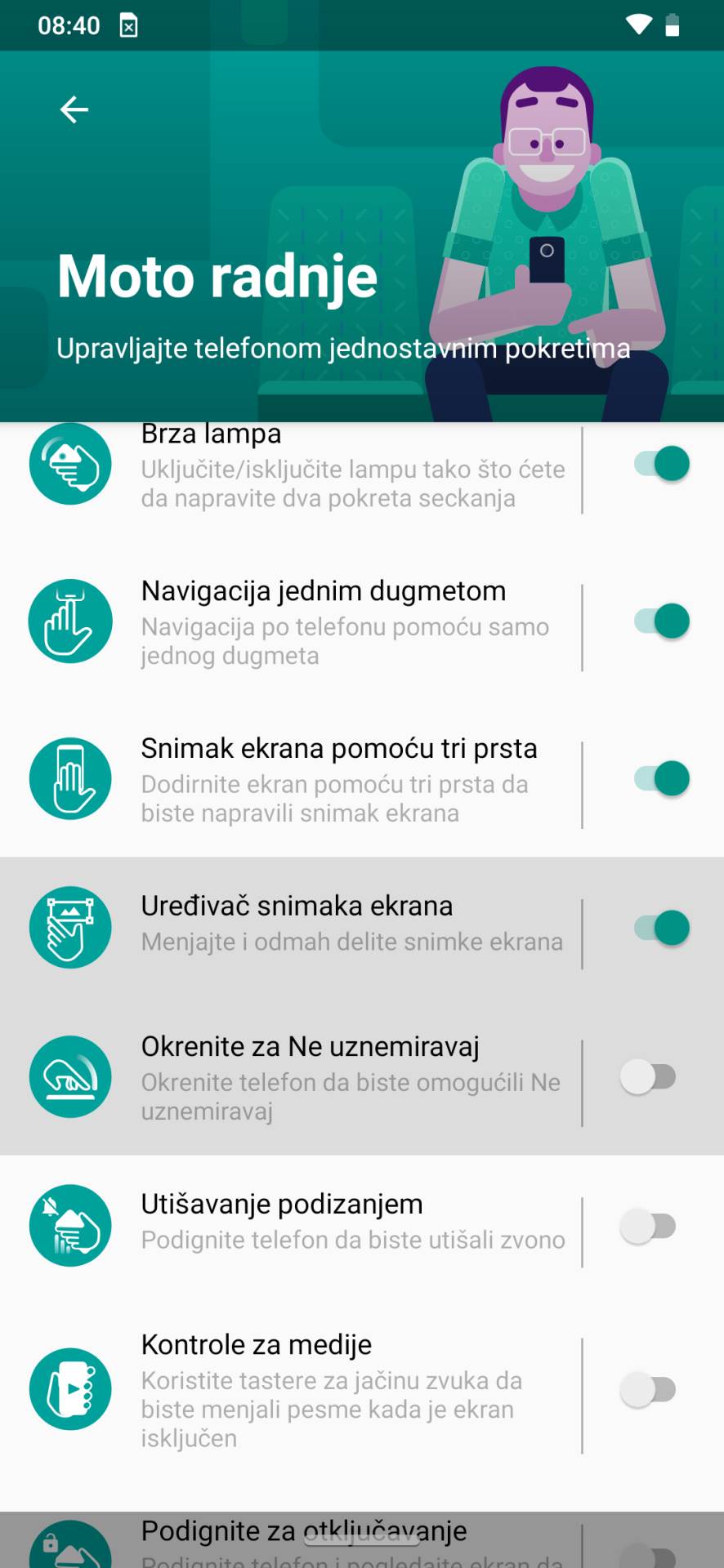
Task: Click the Wi-Fi icon in the status bar
Action: (639, 25)
